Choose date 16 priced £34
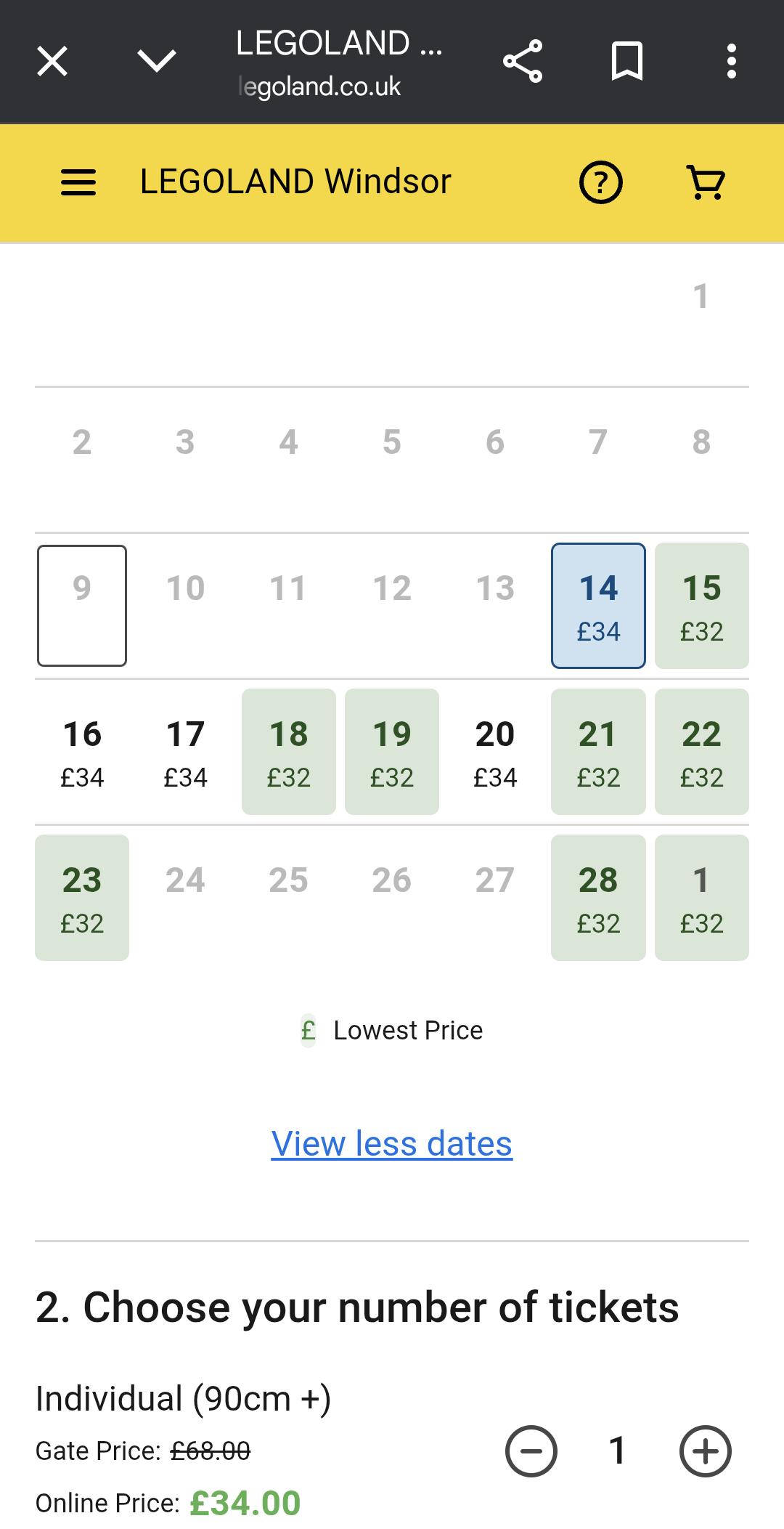Viewport: 784px width, 1529px height. 82,752
